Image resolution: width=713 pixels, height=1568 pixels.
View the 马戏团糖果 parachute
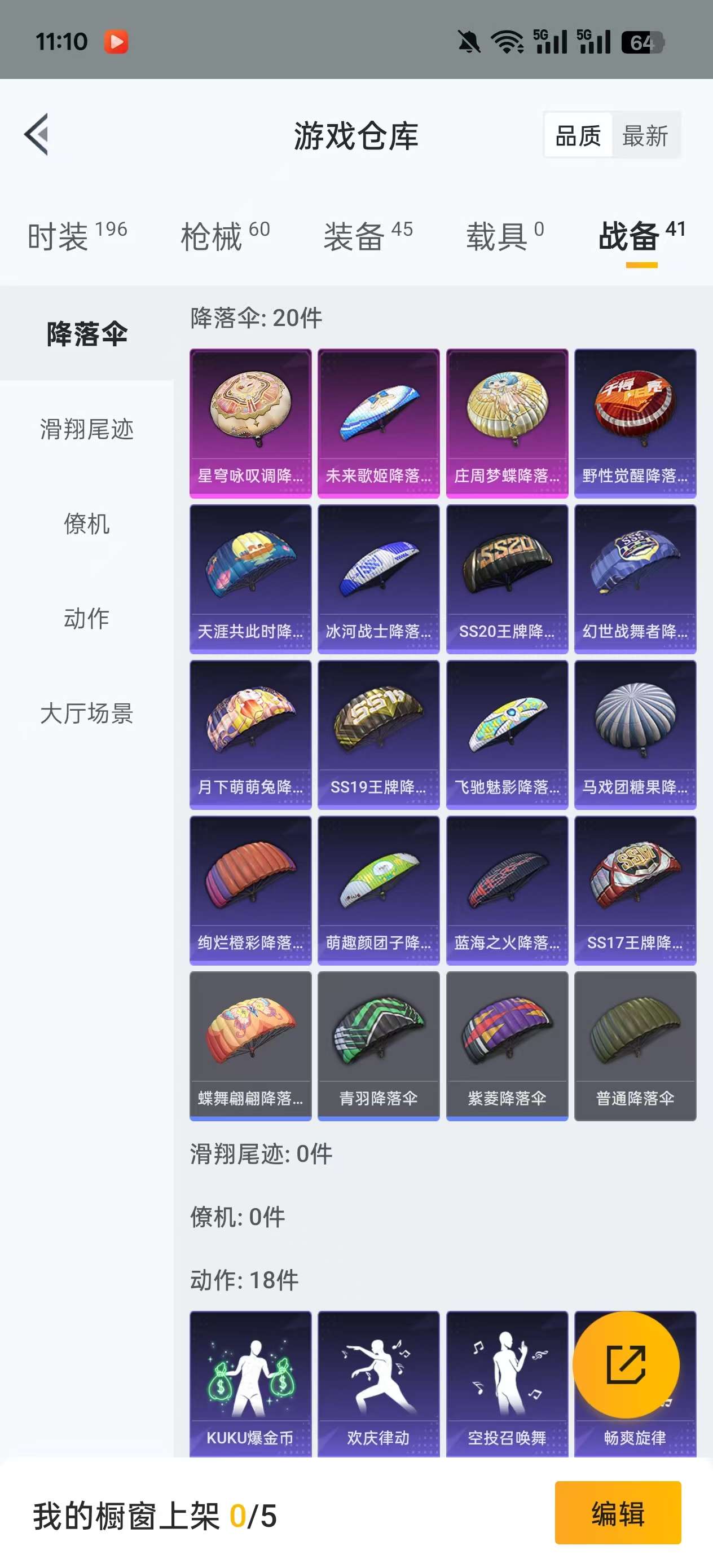click(635, 734)
